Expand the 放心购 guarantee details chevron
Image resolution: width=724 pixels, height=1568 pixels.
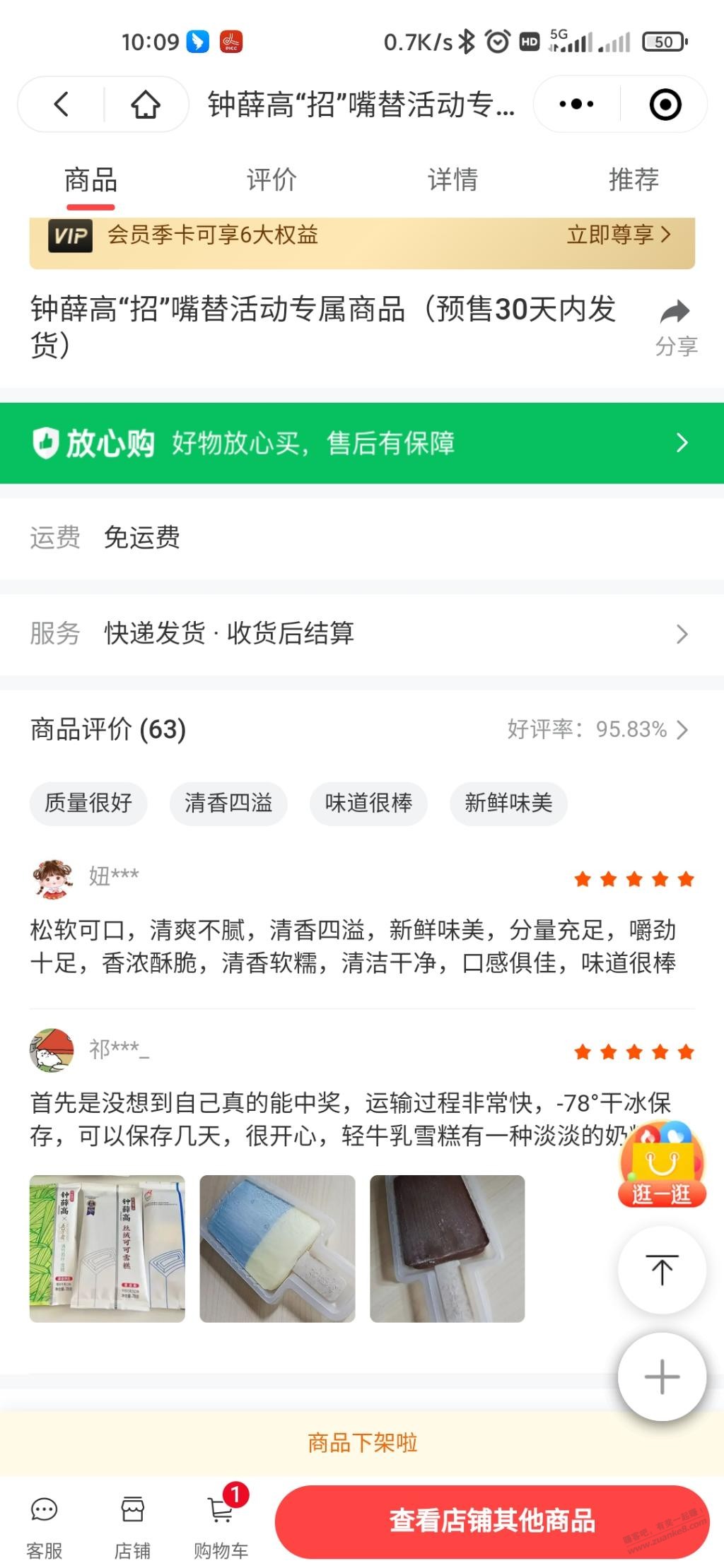(681, 442)
